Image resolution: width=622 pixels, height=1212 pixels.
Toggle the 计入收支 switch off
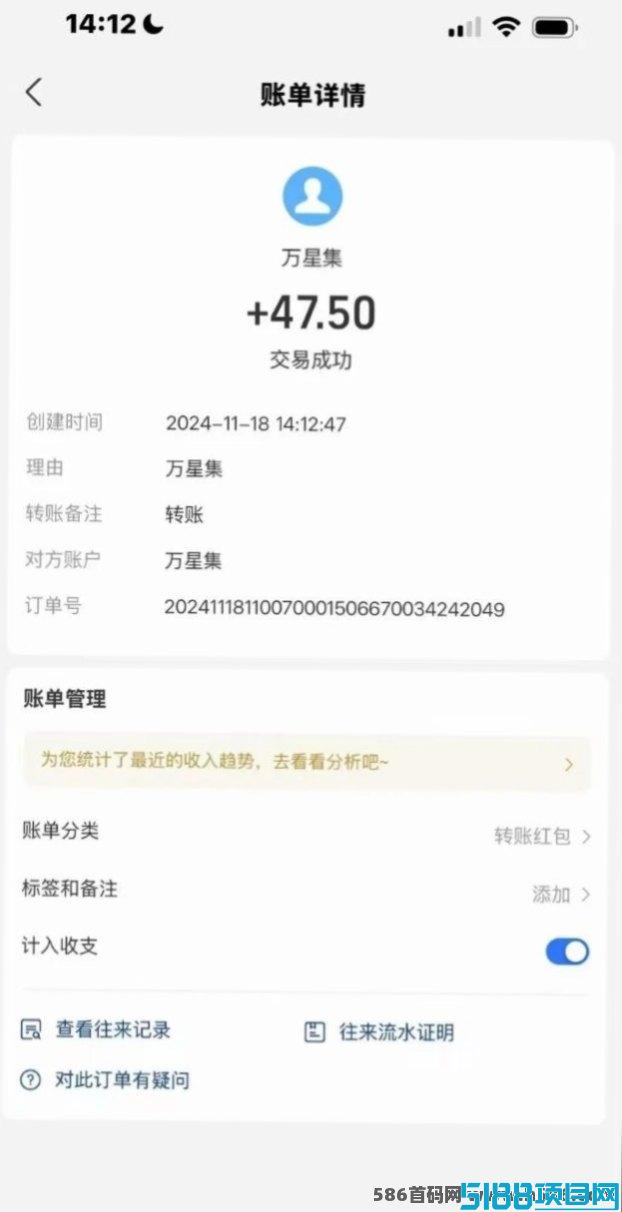click(567, 951)
